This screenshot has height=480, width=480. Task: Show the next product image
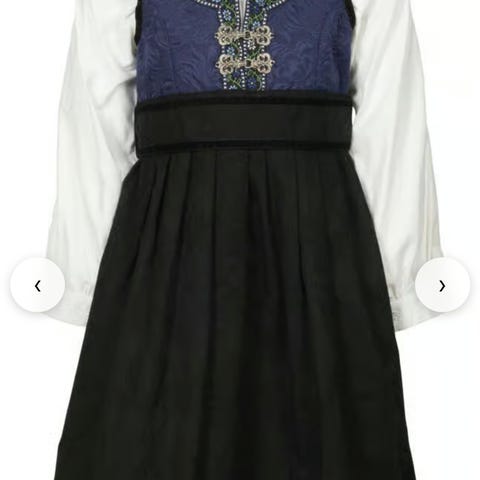[x=442, y=285]
